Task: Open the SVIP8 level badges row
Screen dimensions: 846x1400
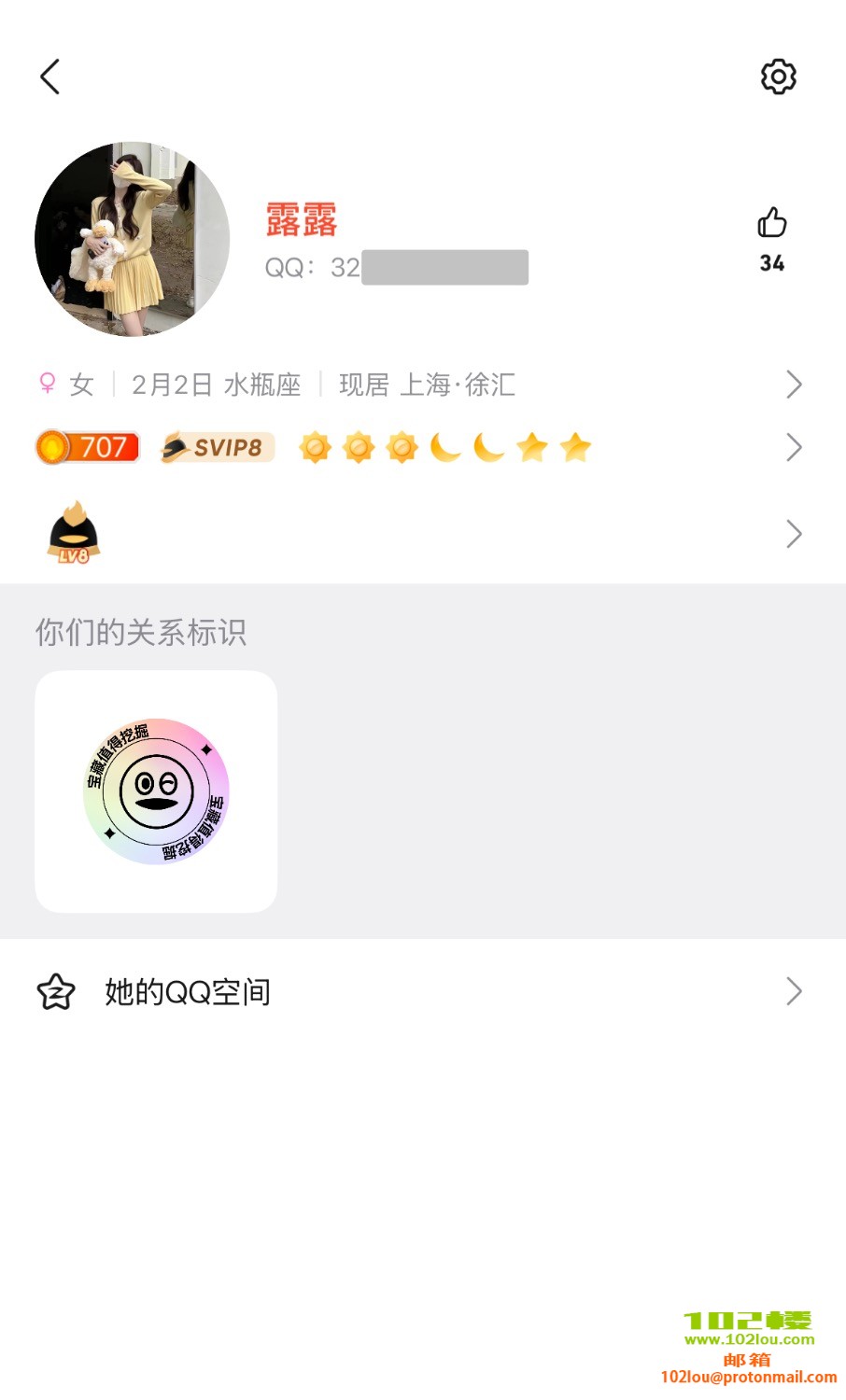Action: 420,448
